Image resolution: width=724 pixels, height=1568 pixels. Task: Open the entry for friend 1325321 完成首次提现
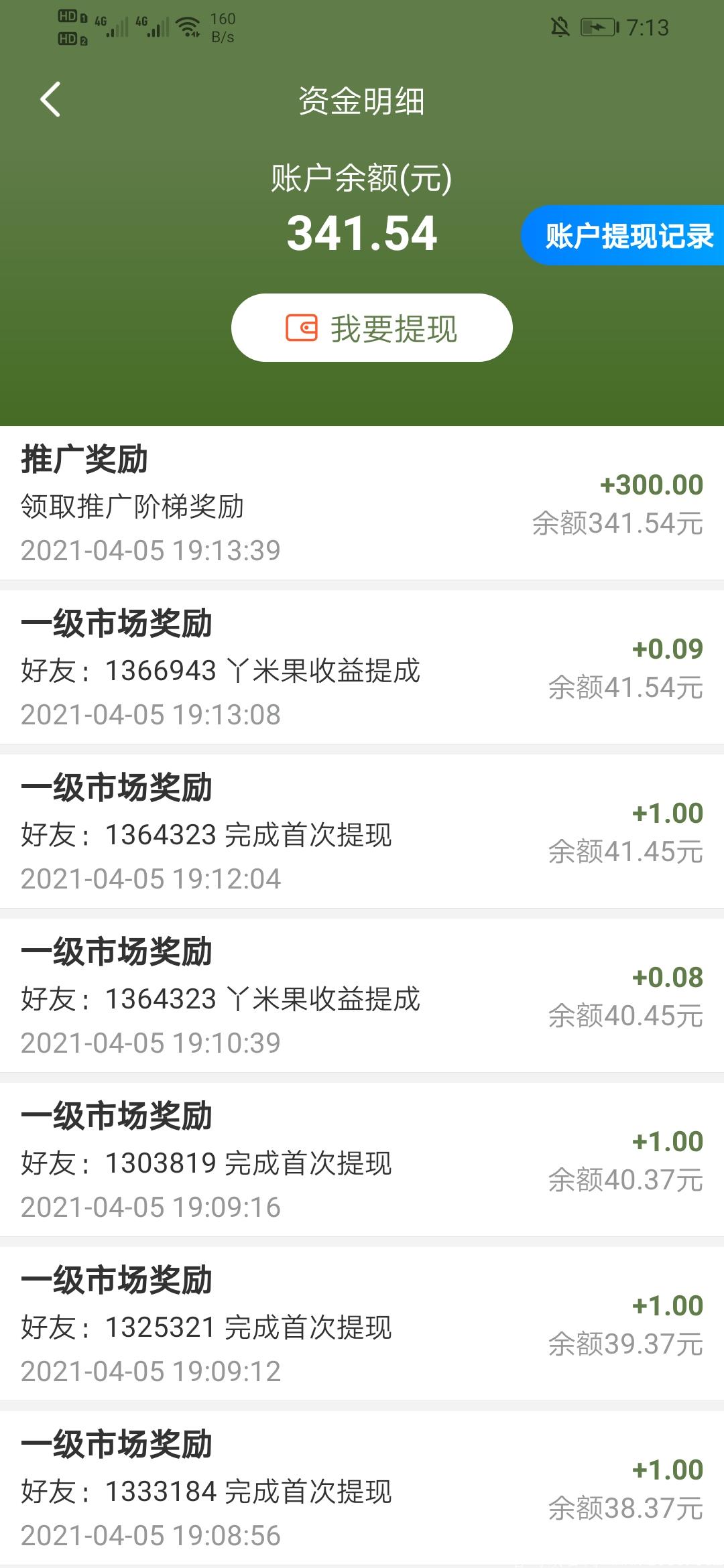pos(362,1317)
